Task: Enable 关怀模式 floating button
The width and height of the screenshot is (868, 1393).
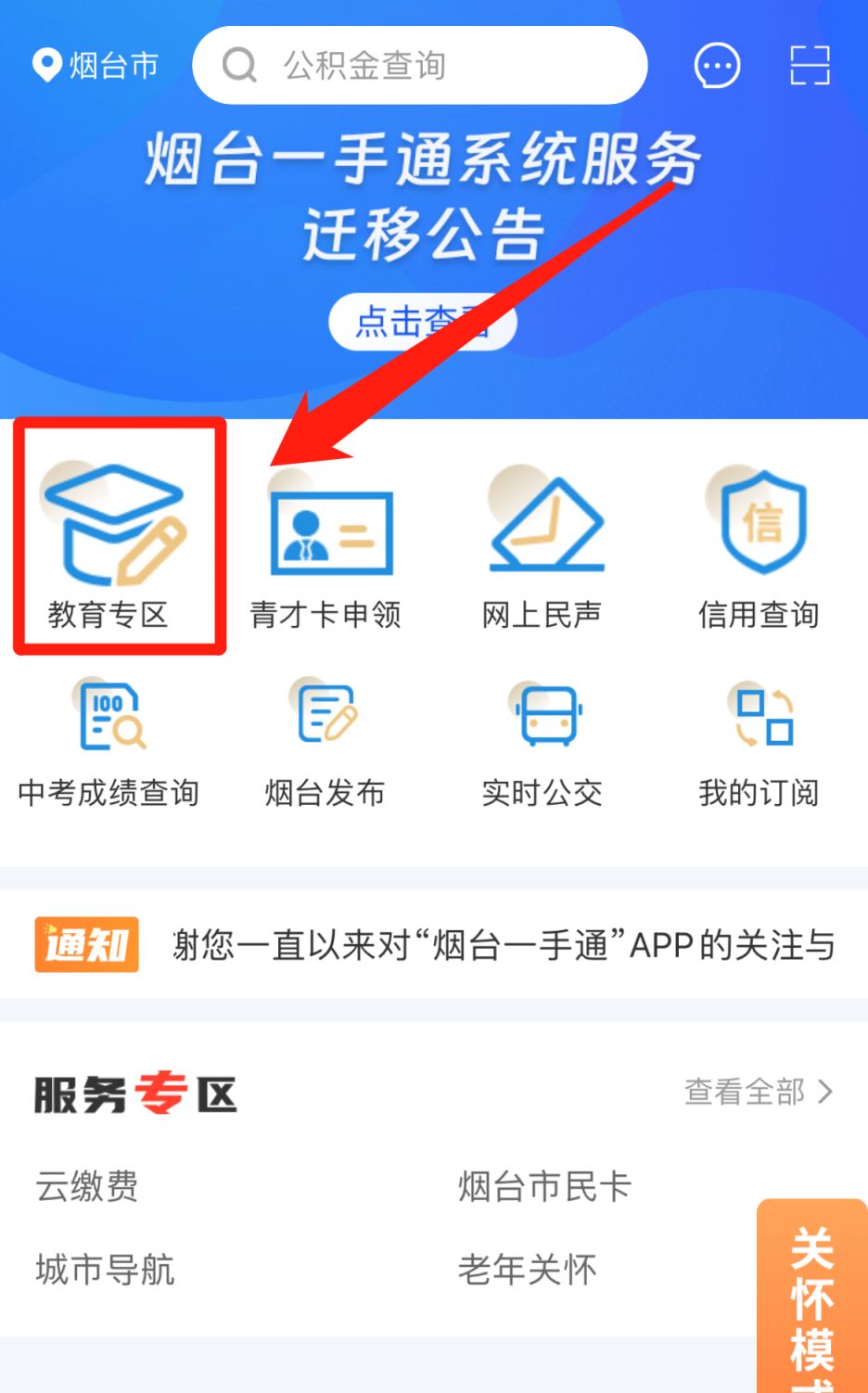Action: [812, 1298]
